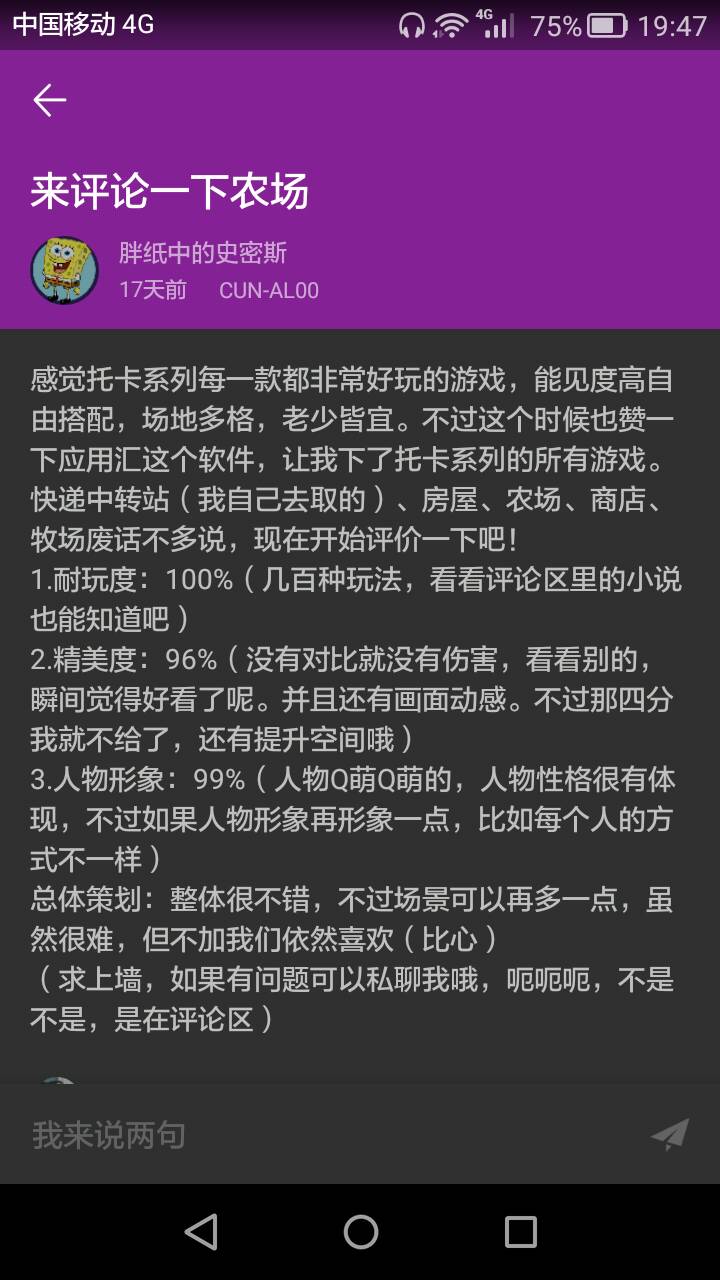Viewport: 720px width, 1280px height.
Task: Send the comment with paper plane icon
Action: tap(669, 1134)
